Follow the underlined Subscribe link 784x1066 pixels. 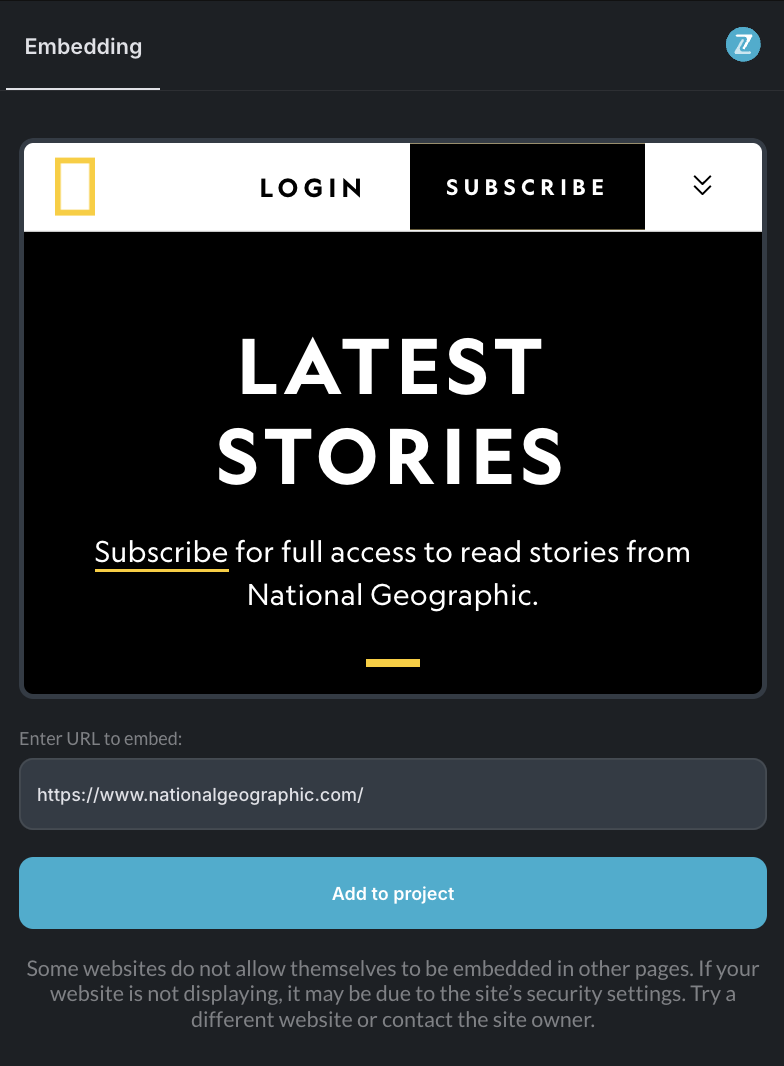pyautogui.click(x=161, y=552)
